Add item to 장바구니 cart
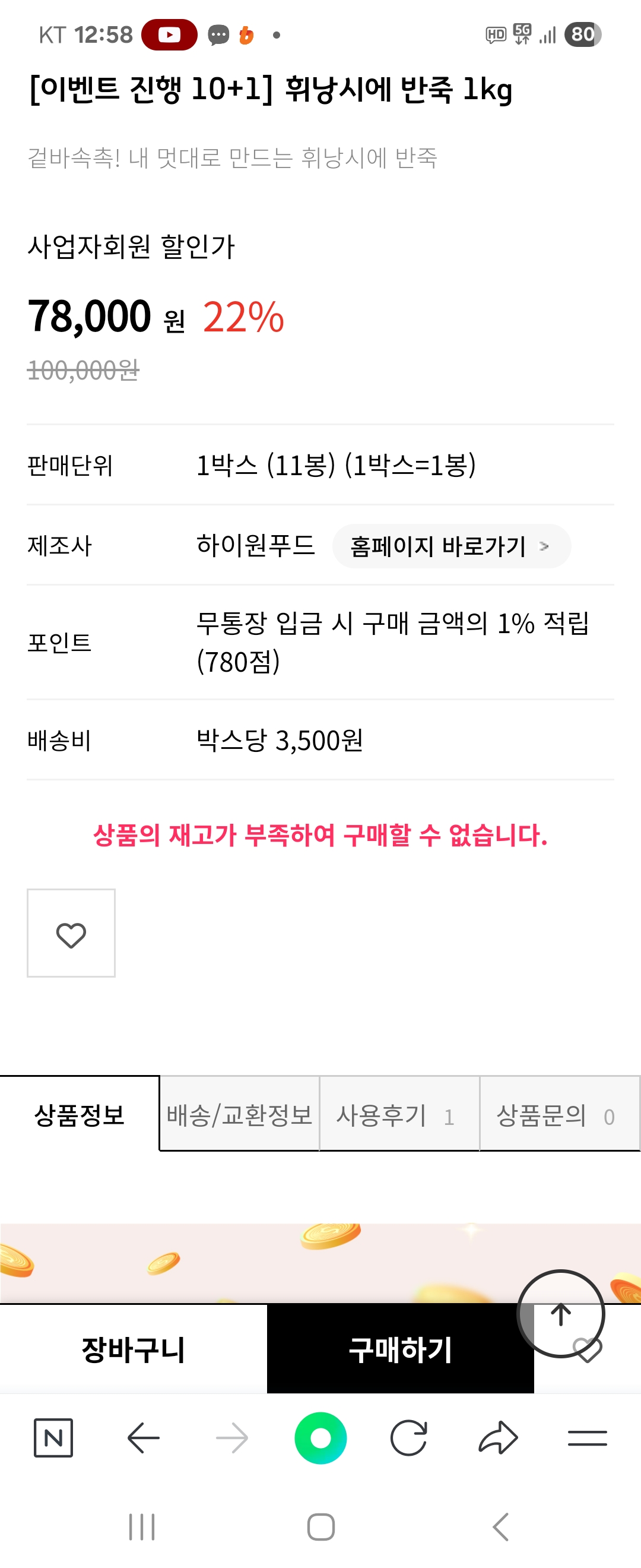The width and height of the screenshot is (641, 1568). click(133, 1349)
